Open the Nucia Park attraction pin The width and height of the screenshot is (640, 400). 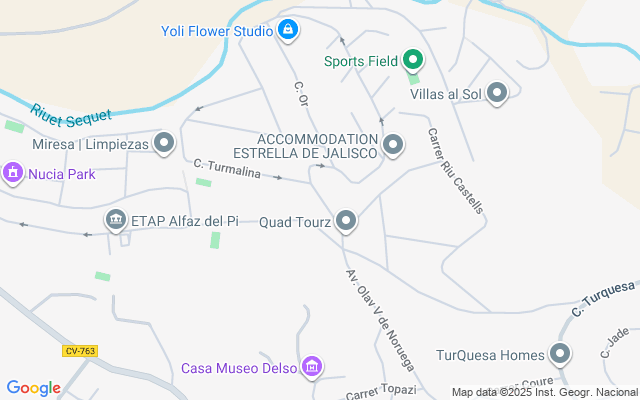coord(13,173)
